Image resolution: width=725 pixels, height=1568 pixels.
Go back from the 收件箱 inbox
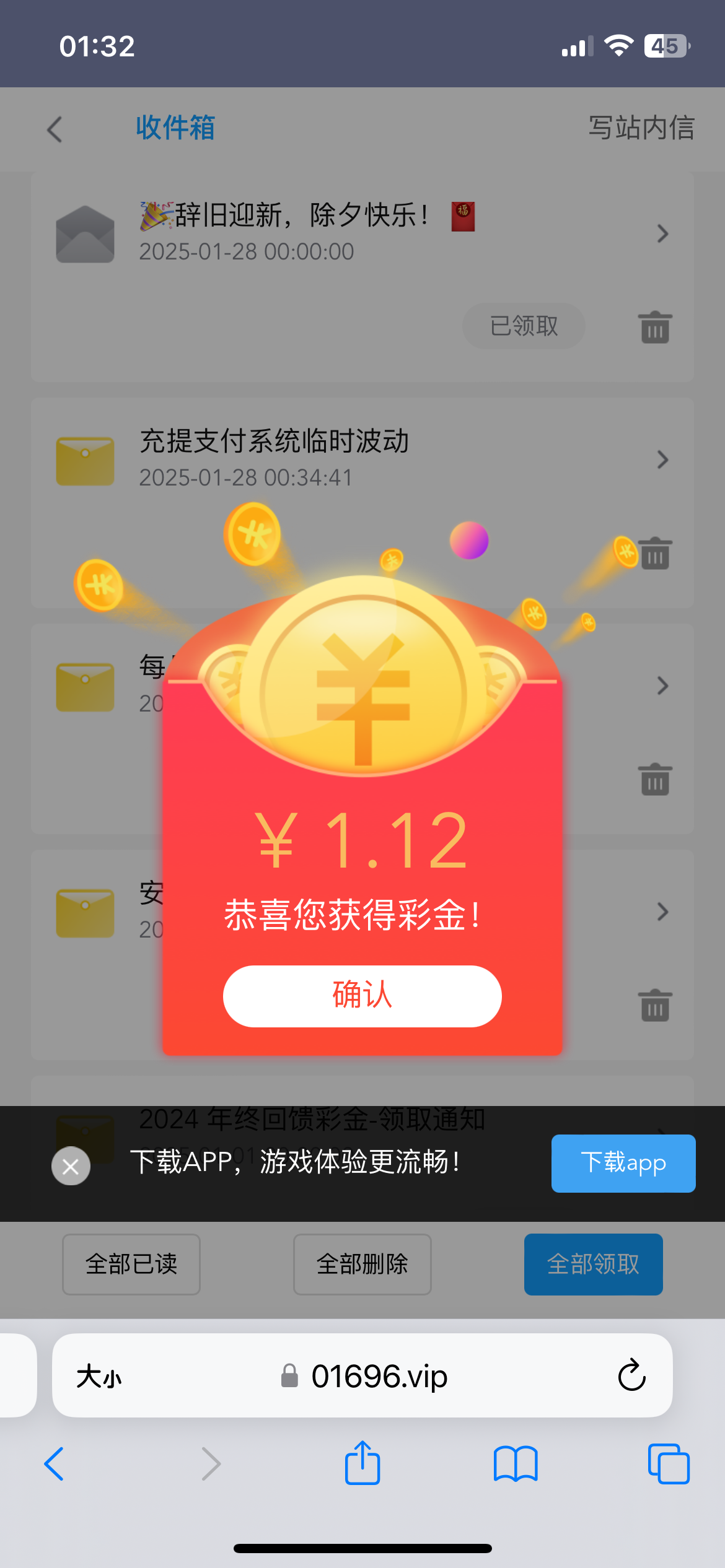(x=55, y=129)
